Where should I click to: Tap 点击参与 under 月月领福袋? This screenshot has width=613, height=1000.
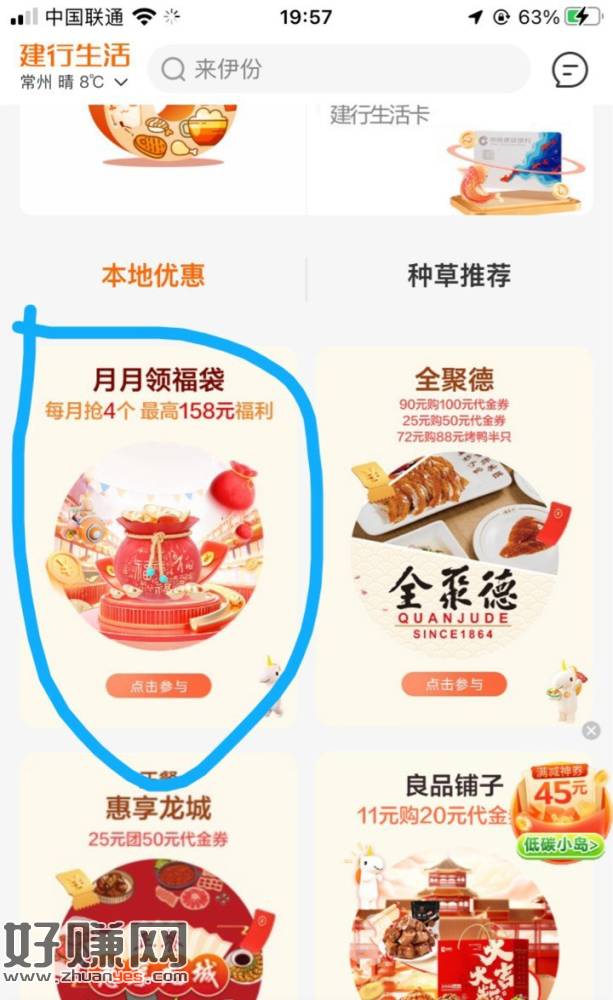point(159,685)
